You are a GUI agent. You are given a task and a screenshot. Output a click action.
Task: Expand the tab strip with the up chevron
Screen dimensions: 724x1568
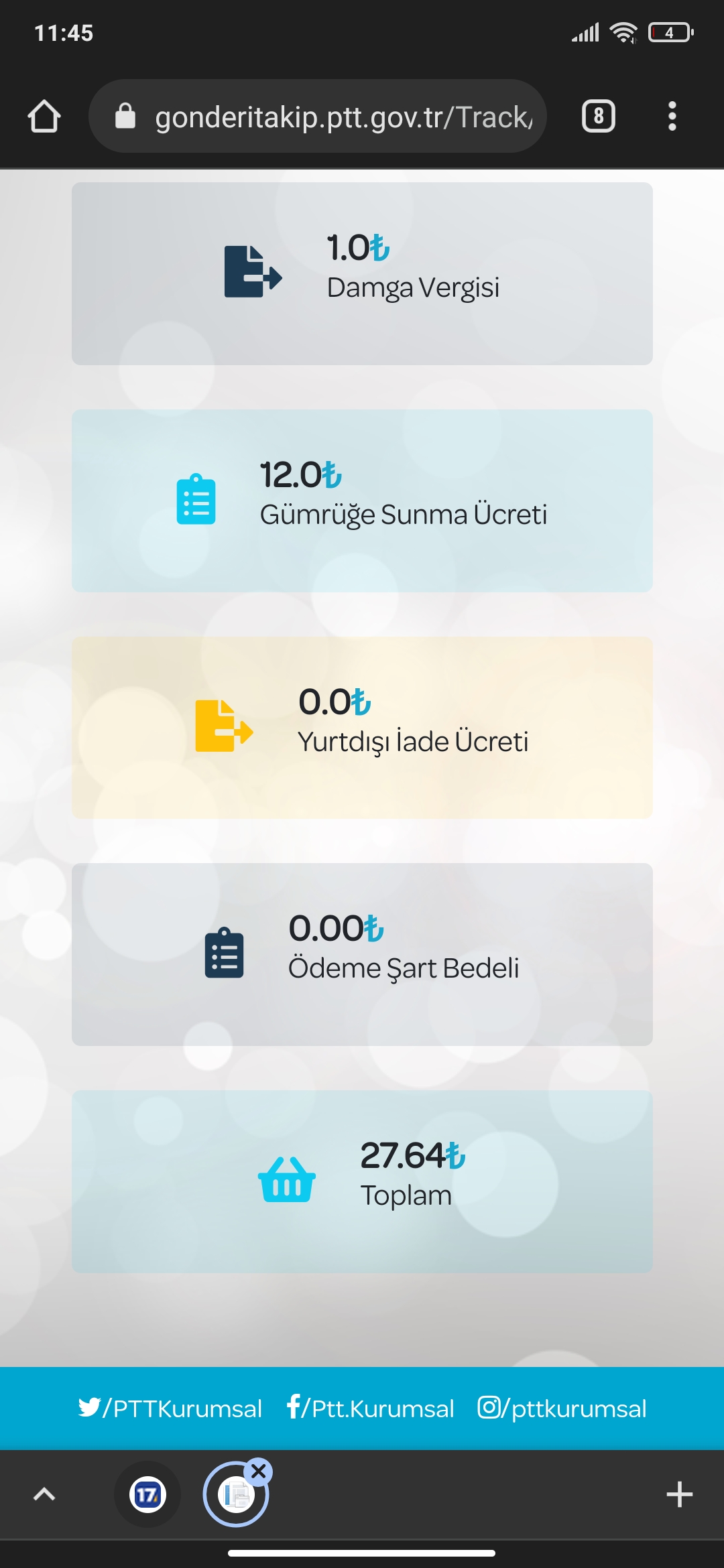44,1494
